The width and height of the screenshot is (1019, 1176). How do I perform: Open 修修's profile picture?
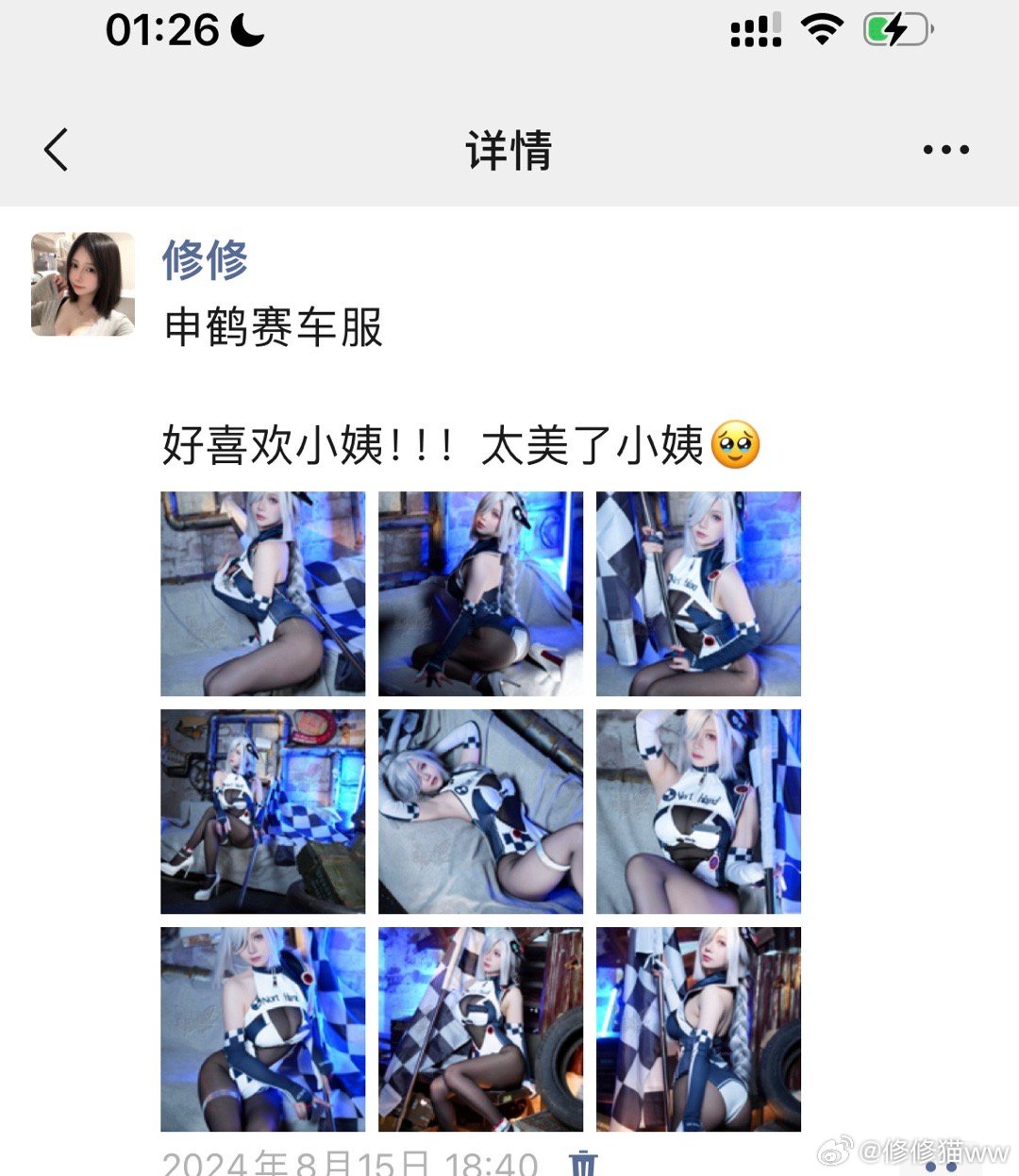point(83,284)
